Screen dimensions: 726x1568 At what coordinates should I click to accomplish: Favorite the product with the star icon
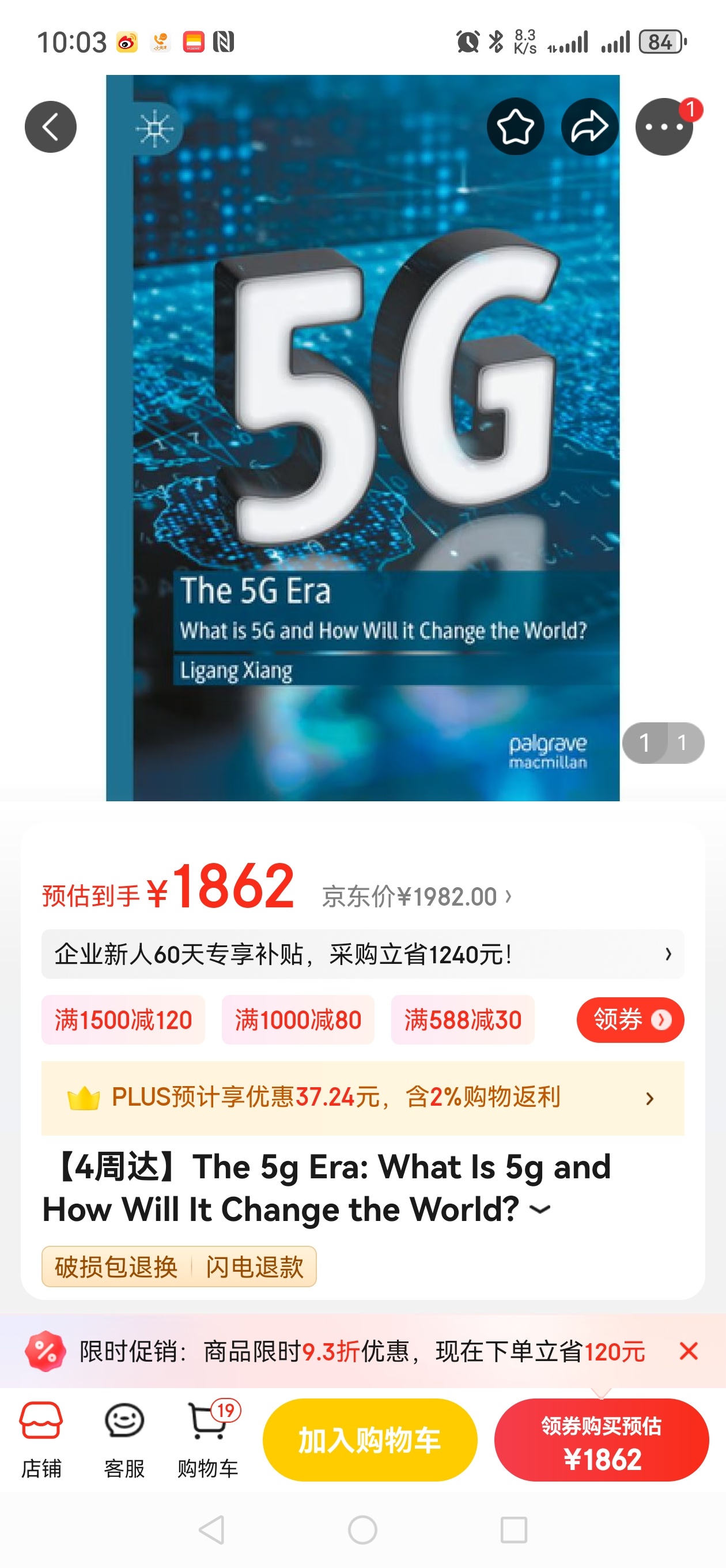point(515,127)
